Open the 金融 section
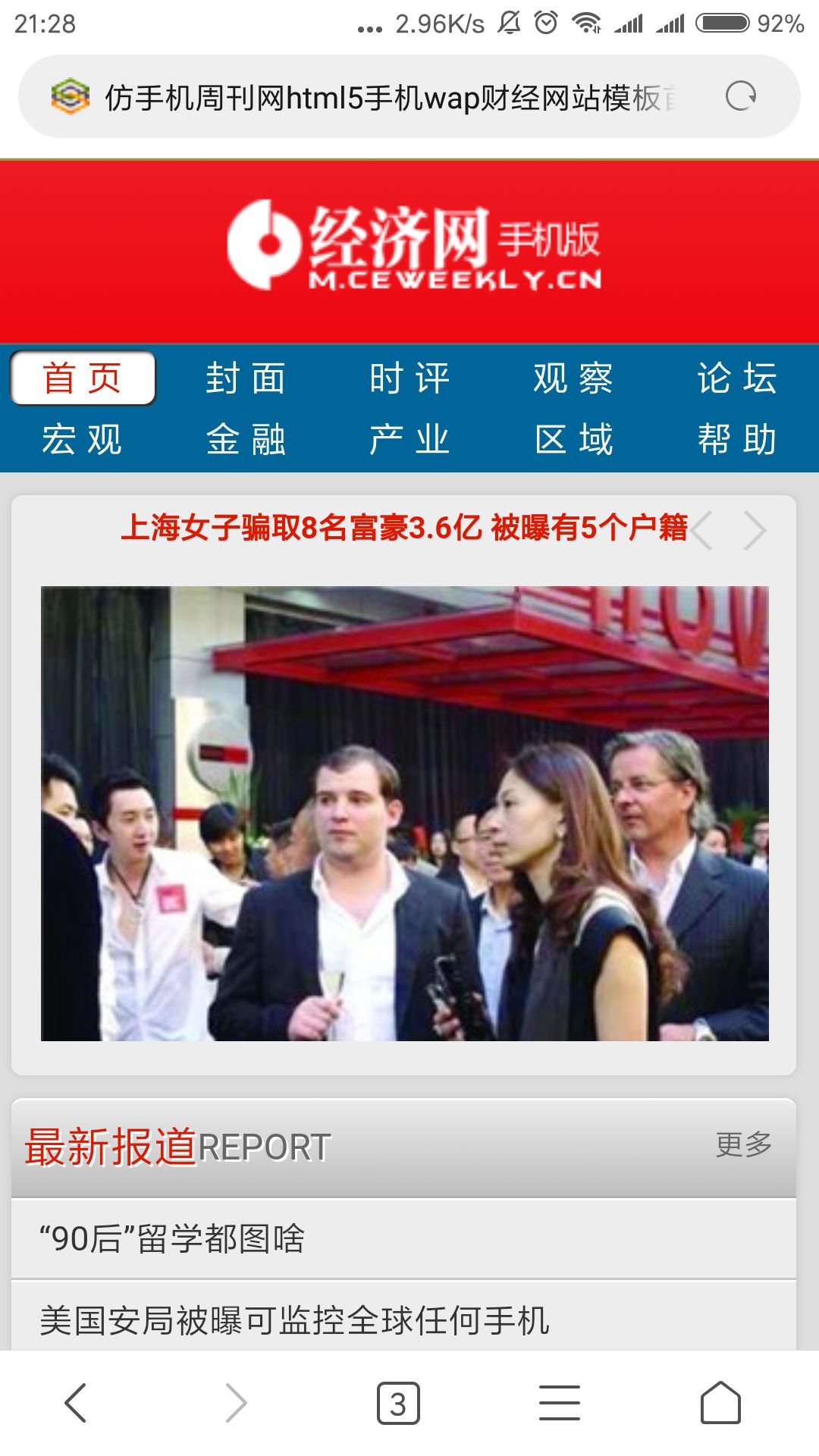 (x=246, y=439)
